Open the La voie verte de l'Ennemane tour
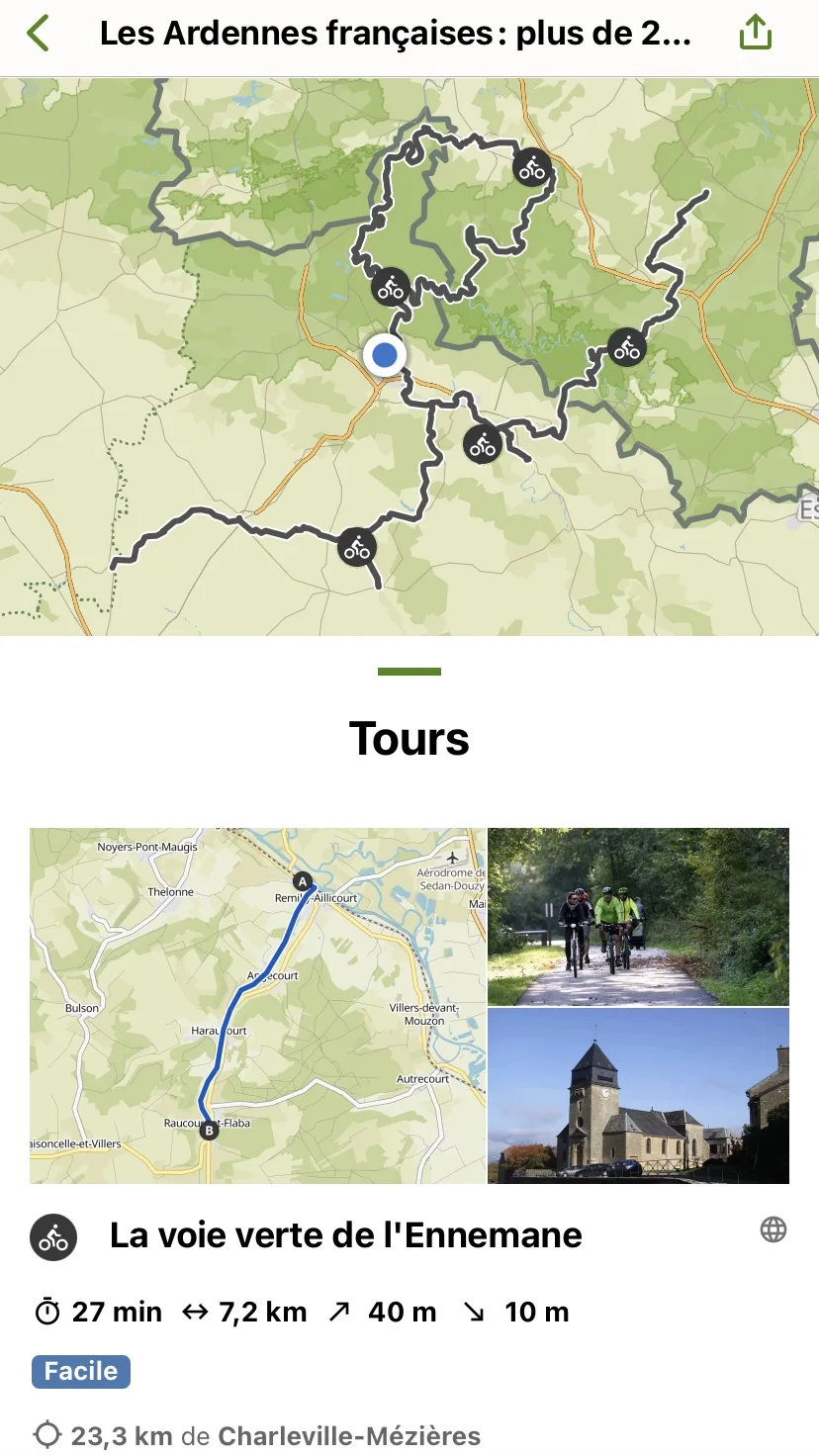Image resolution: width=819 pixels, height=1456 pixels. 345,1235
